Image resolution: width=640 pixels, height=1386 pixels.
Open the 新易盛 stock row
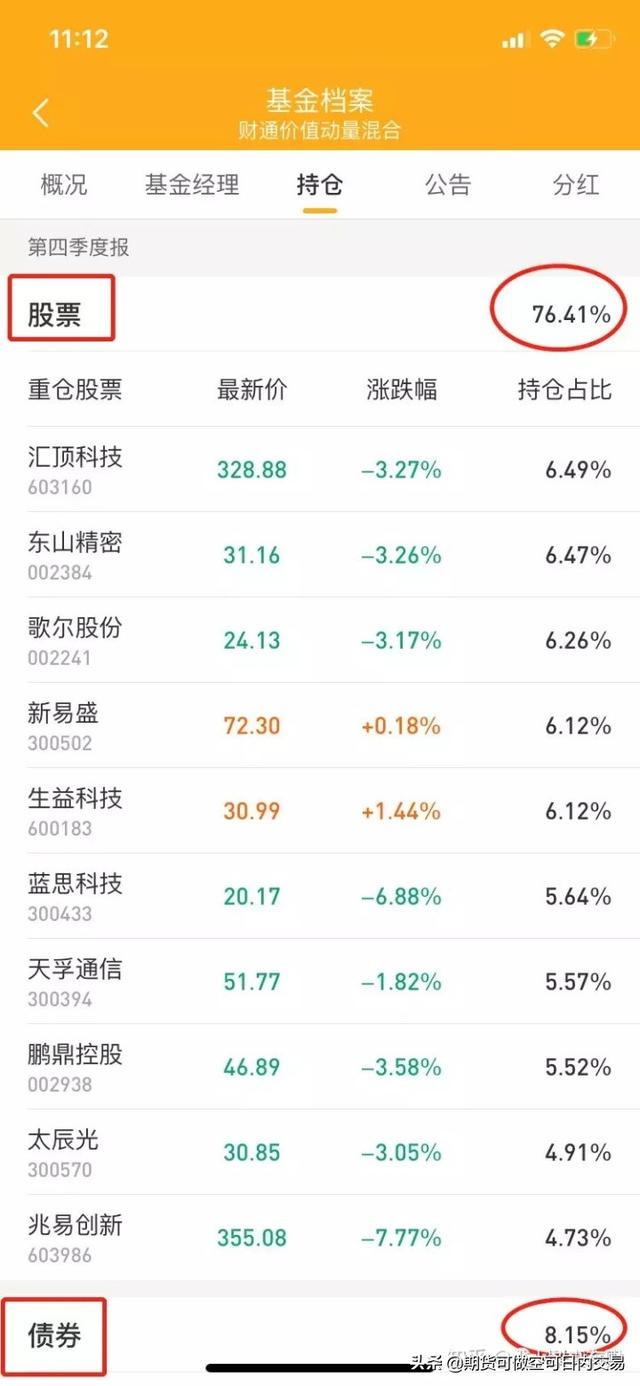pyautogui.click(x=320, y=726)
